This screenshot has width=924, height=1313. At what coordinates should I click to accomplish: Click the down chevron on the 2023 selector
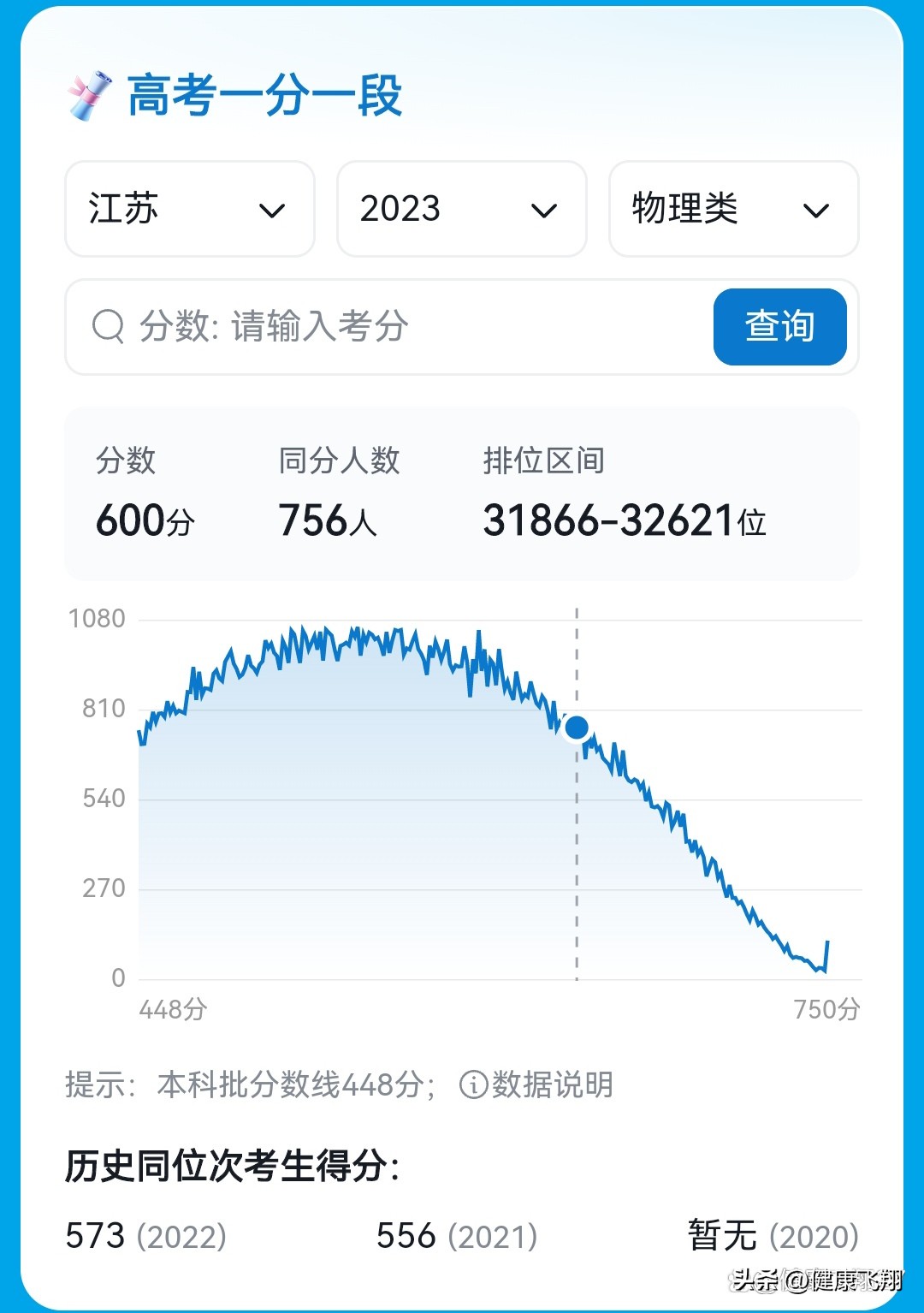pyautogui.click(x=544, y=211)
